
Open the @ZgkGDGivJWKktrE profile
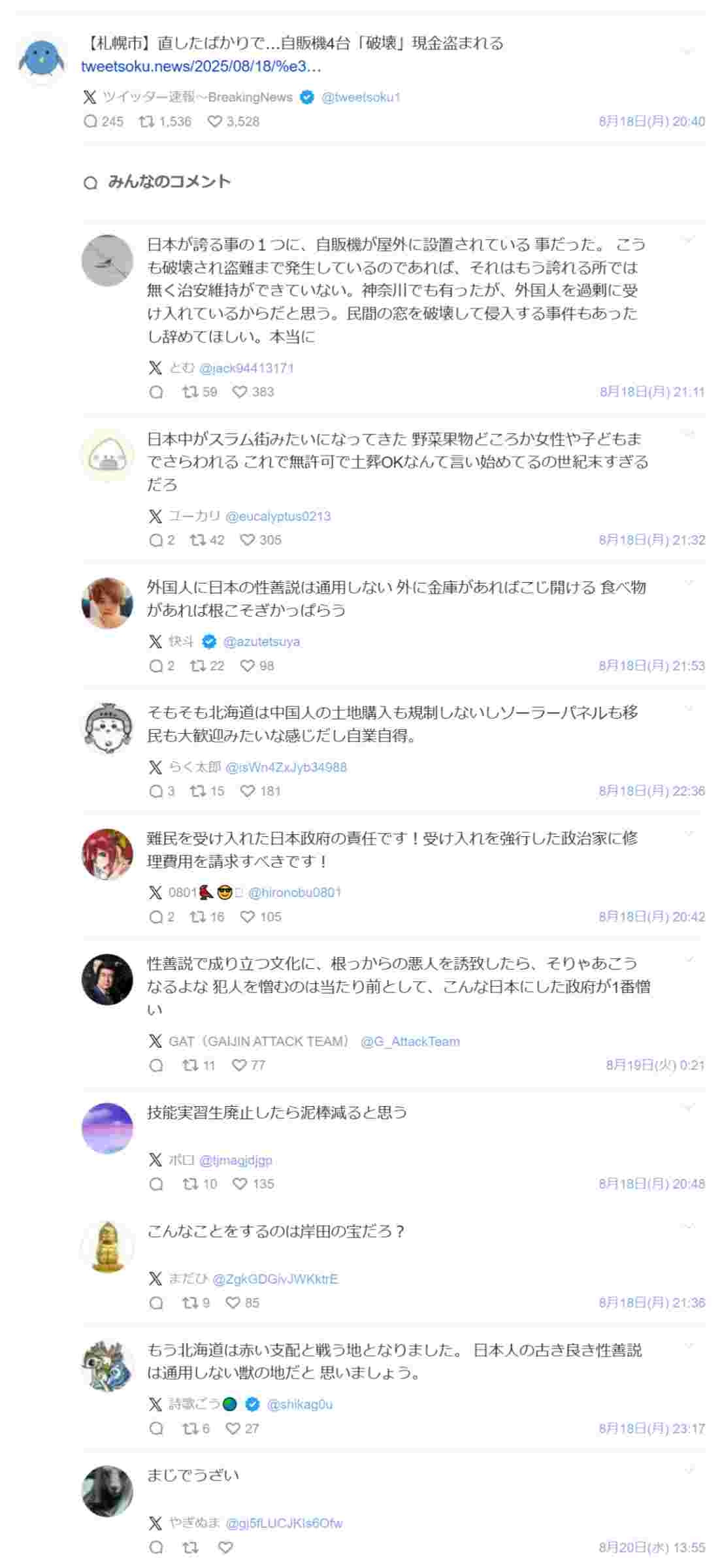275,1279
